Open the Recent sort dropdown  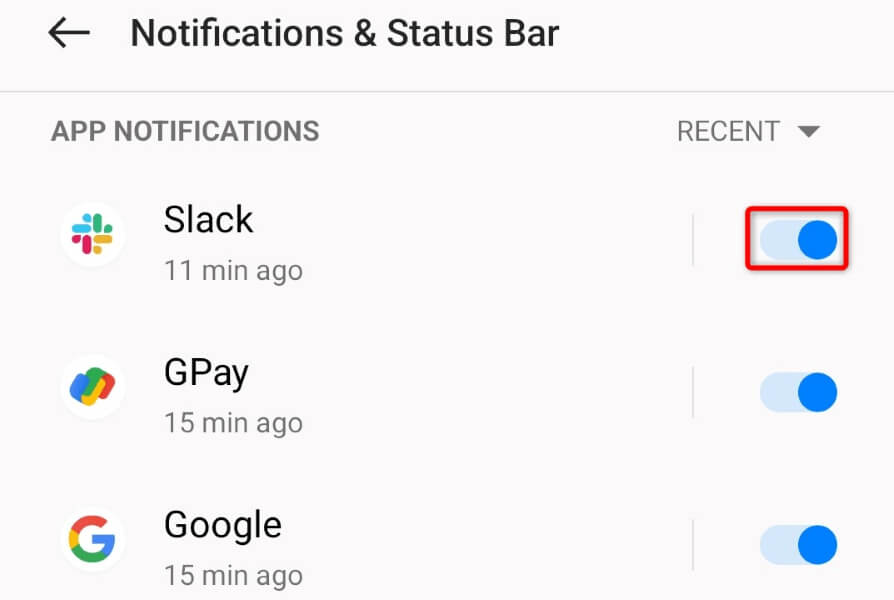tap(748, 131)
